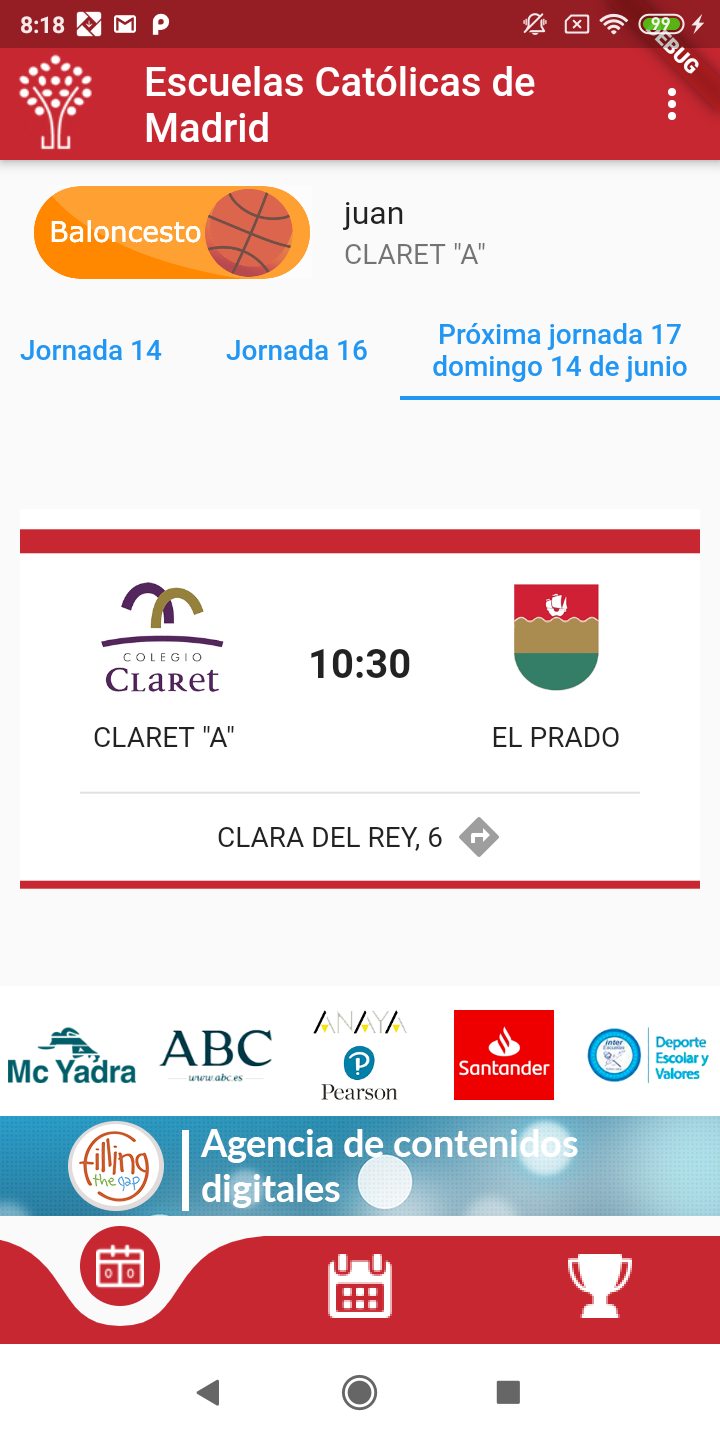Image resolution: width=720 pixels, height=1440 pixels.
Task: Tap the Baloncesto sport button
Action: (172, 232)
